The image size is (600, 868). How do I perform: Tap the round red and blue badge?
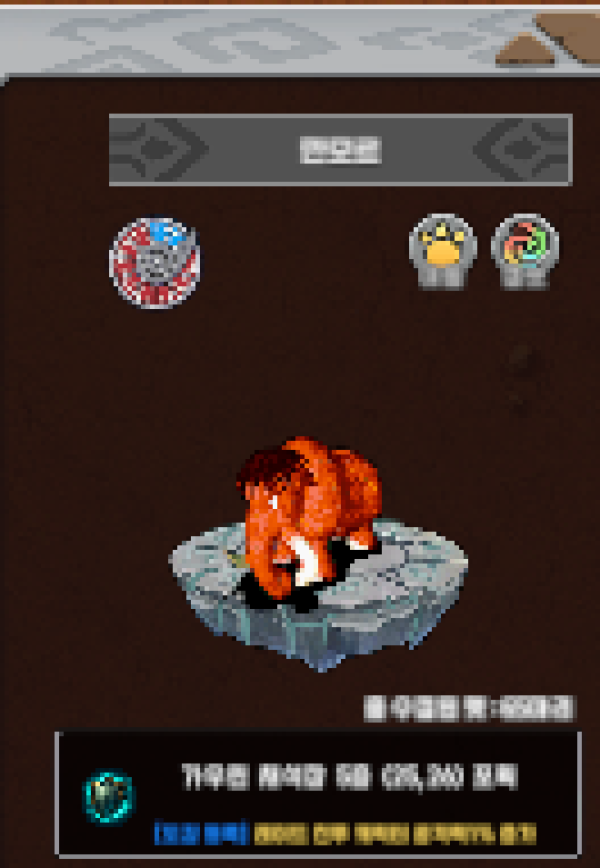point(154,262)
